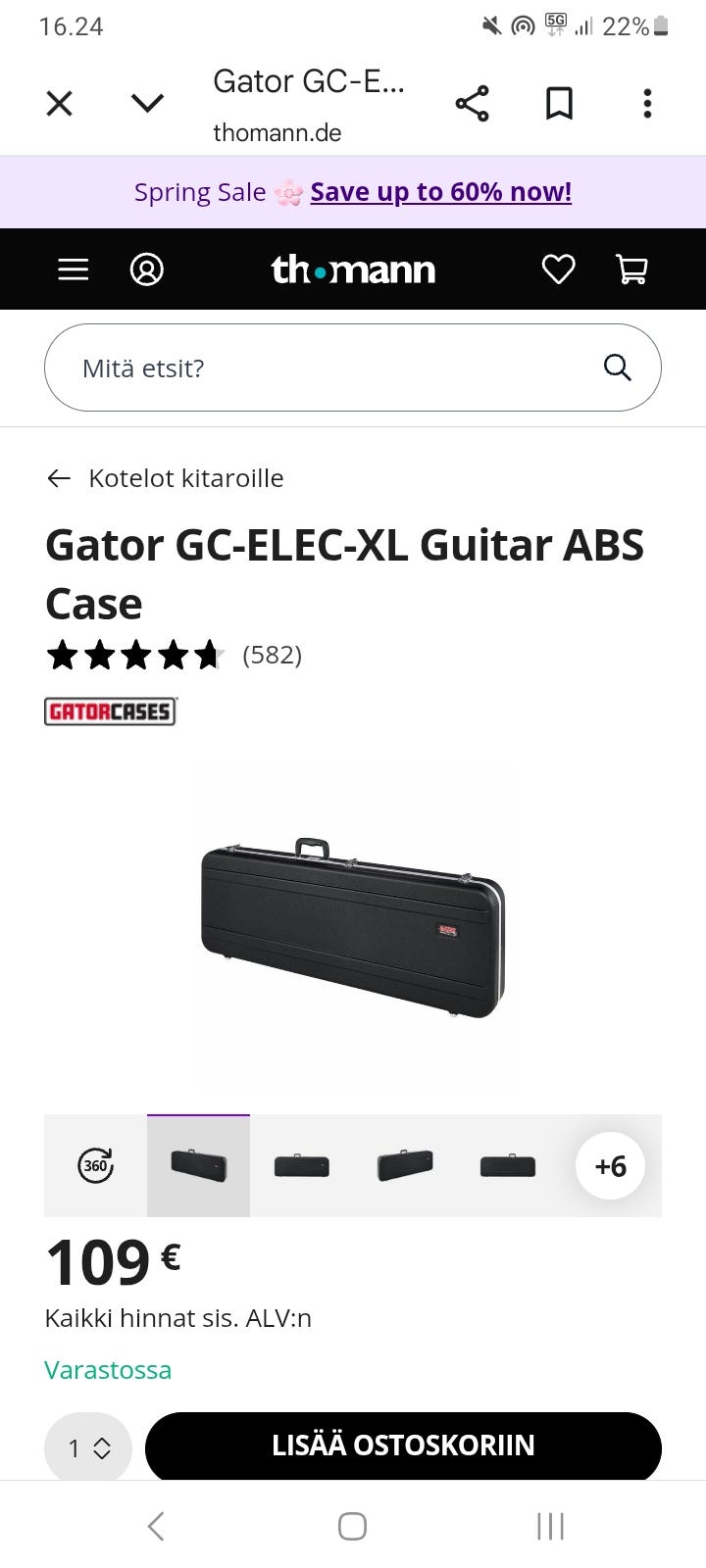Launch the 360 degree product view

[95, 1165]
